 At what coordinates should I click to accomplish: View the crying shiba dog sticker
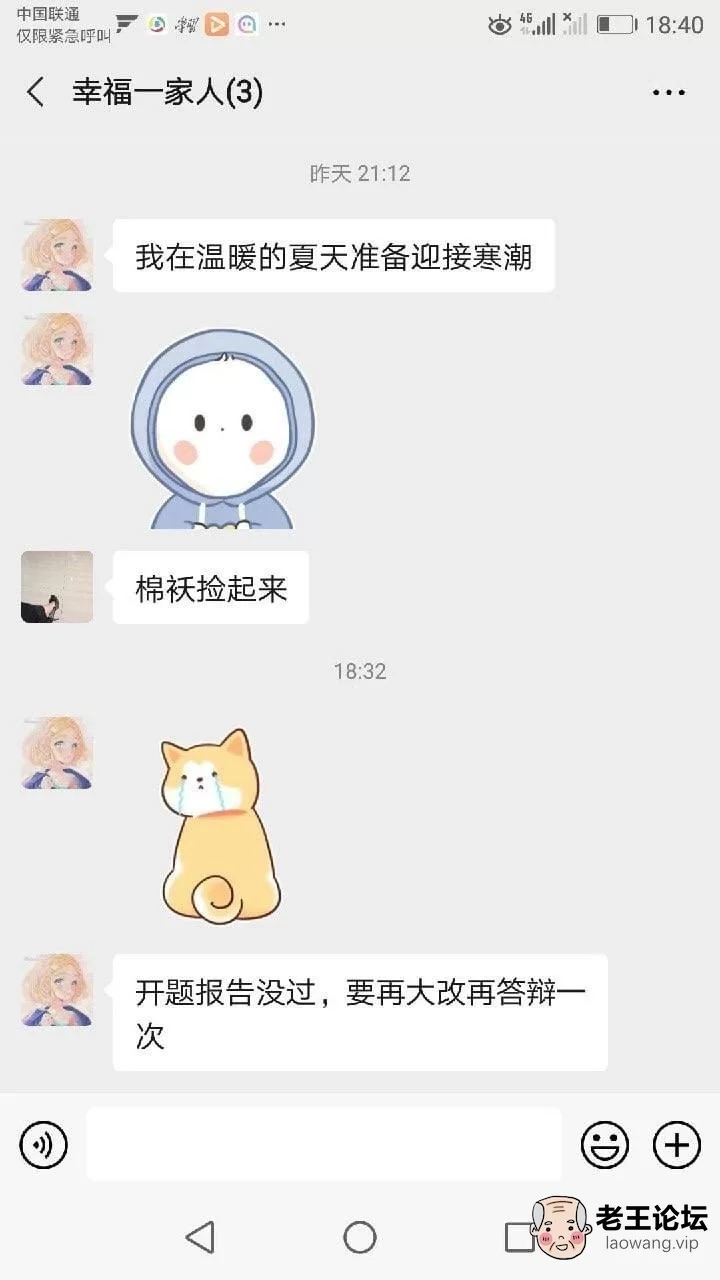point(221,825)
